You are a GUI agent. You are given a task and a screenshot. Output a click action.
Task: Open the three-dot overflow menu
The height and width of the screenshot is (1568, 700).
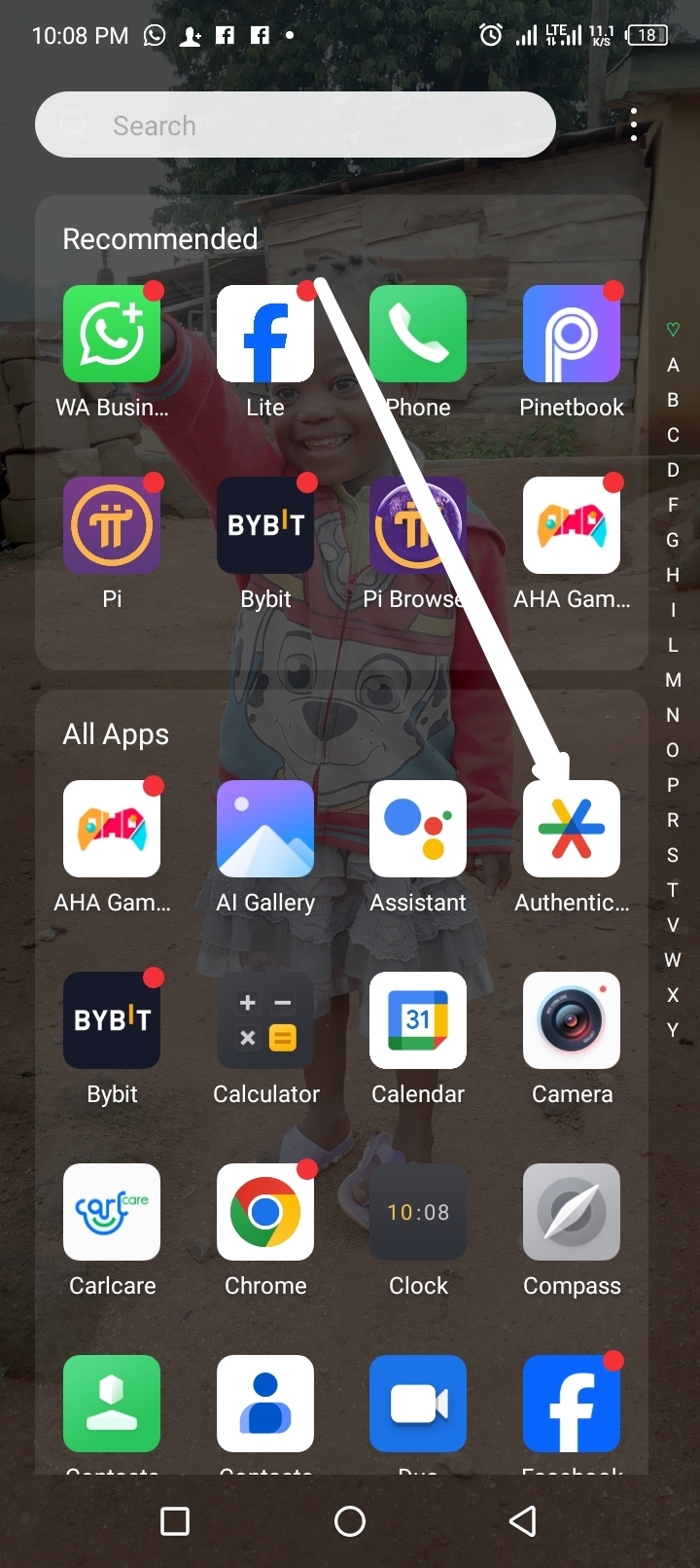(x=634, y=125)
